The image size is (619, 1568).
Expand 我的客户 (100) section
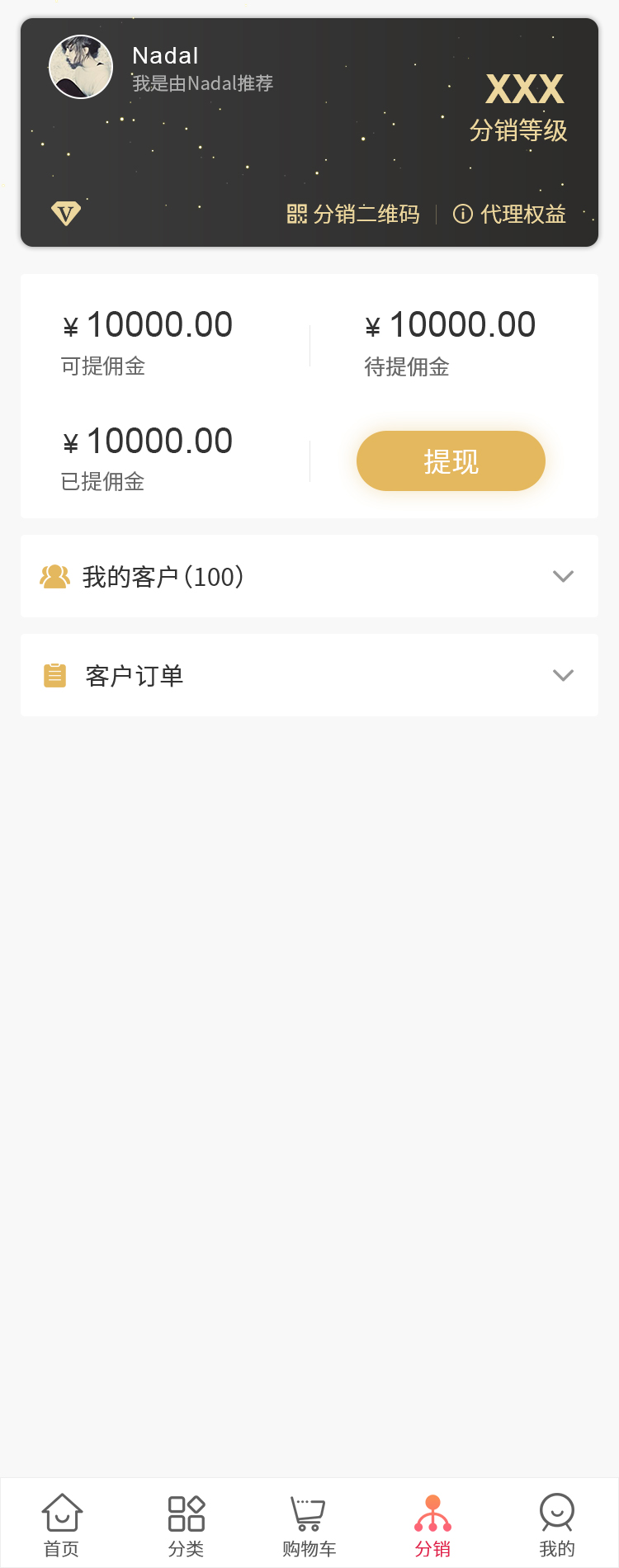pyautogui.click(x=309, y=576)
